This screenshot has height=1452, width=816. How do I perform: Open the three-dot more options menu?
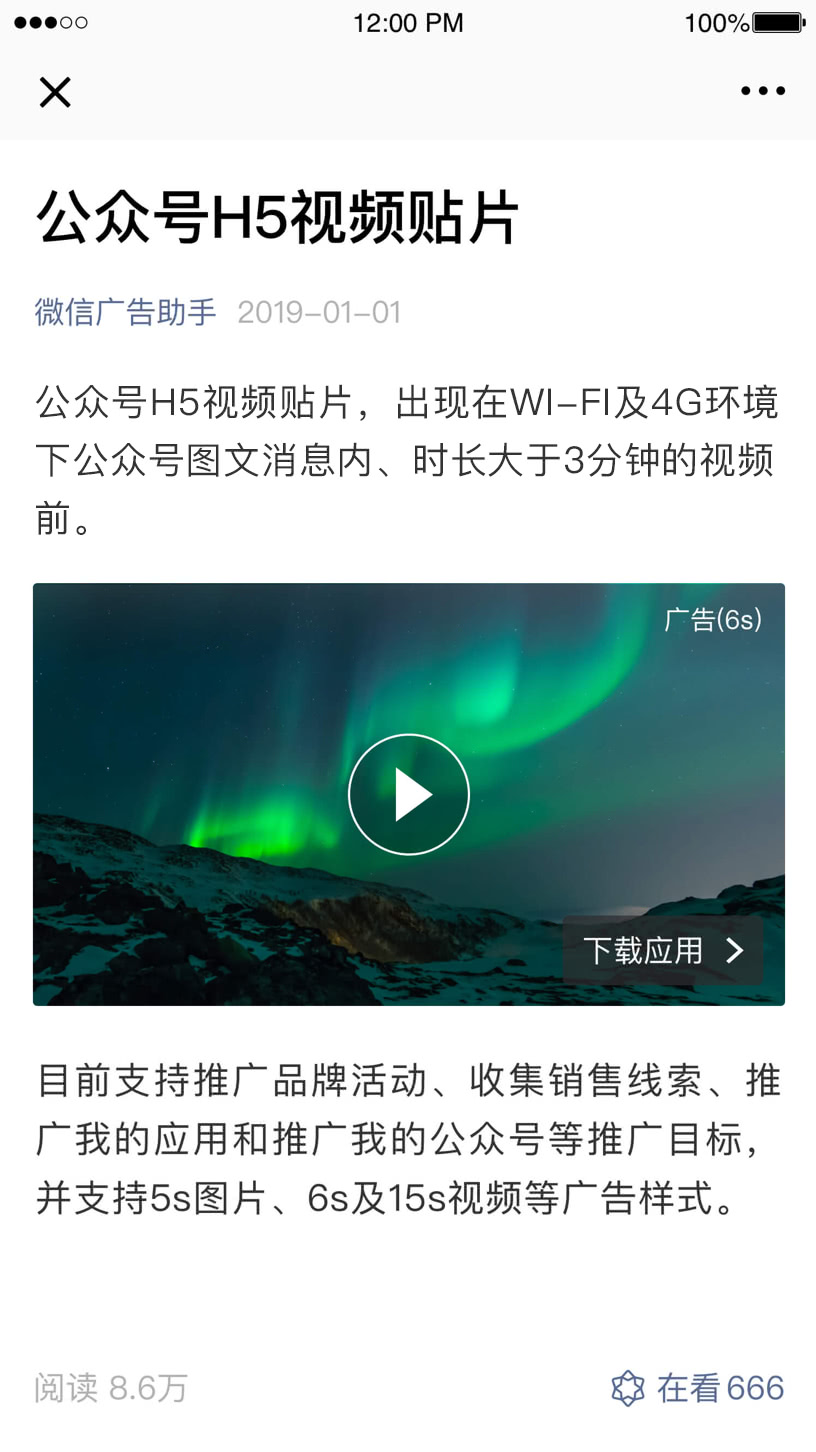tap(763, 91)
